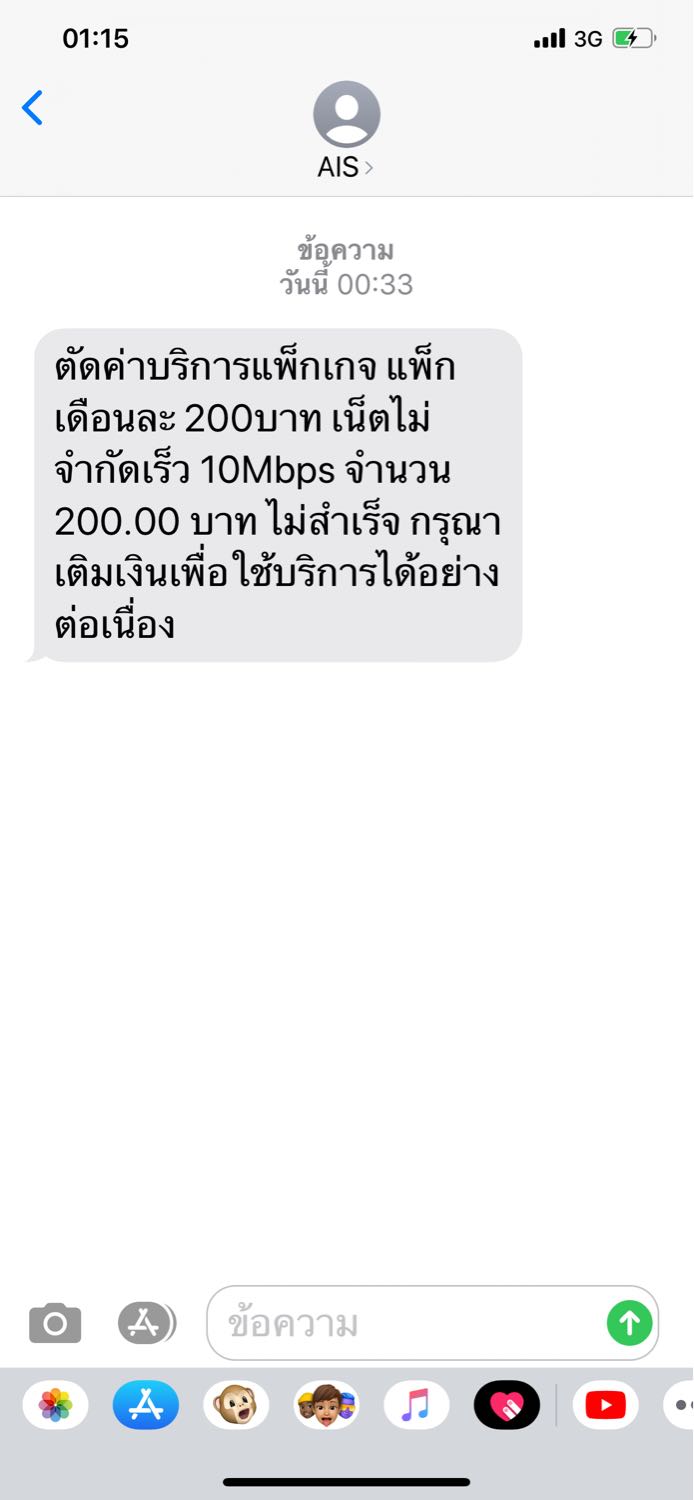Go back to the messages list
Viewport: 694px width, 1500px height.
33,107
